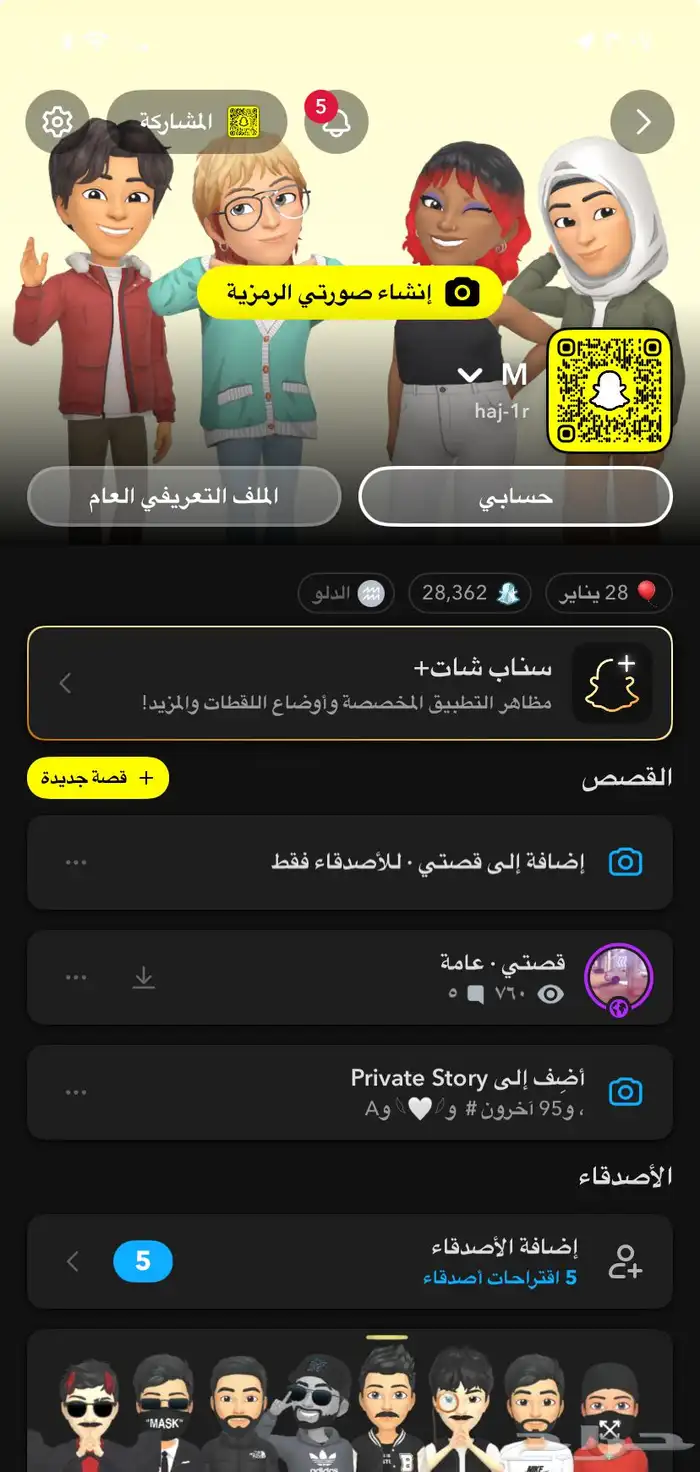Tap إنشاء صورتي الرمزية to create avatar
700x1472 pixels.
coord(350,293)
